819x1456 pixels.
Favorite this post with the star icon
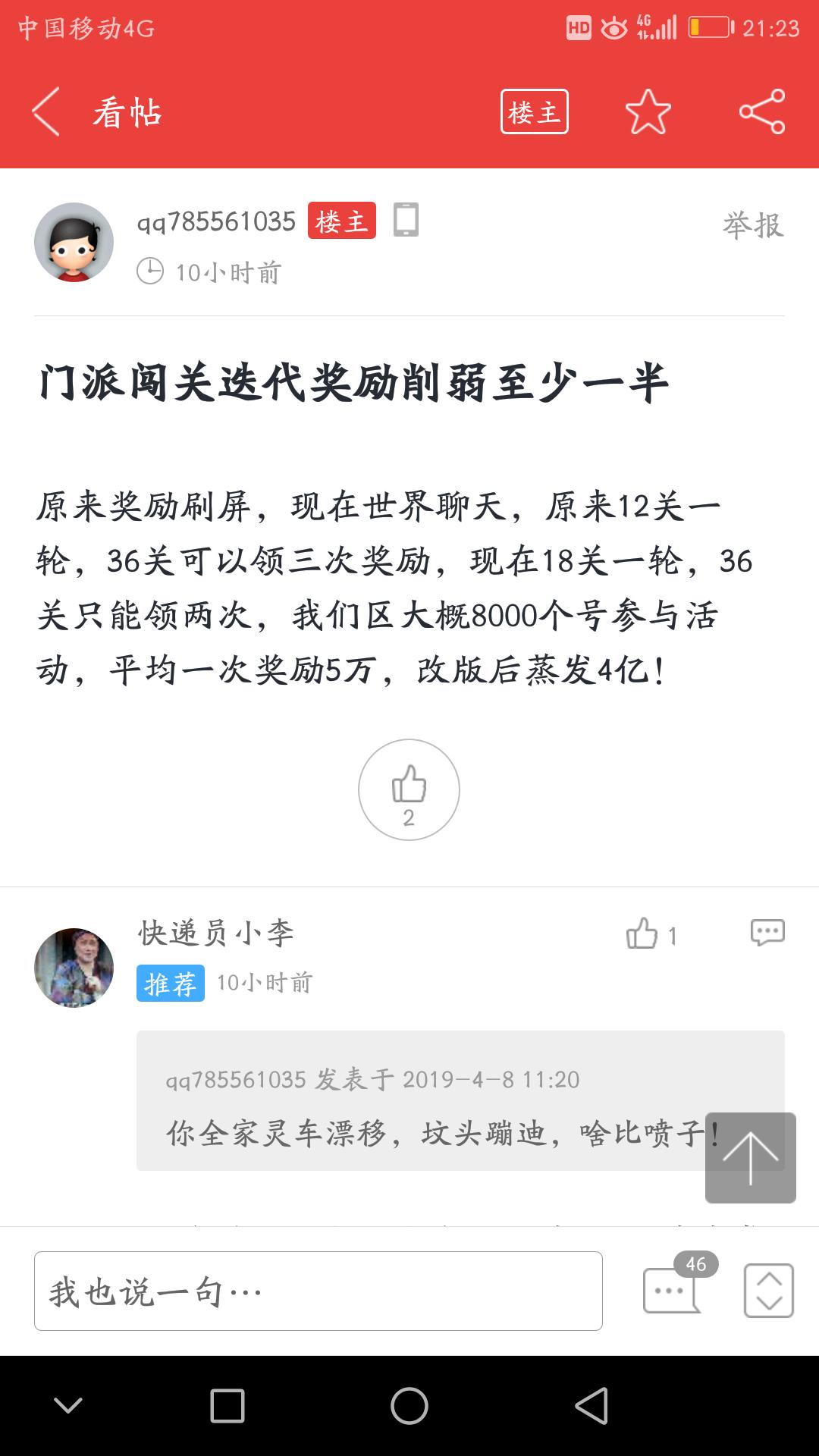pos(648,112)
